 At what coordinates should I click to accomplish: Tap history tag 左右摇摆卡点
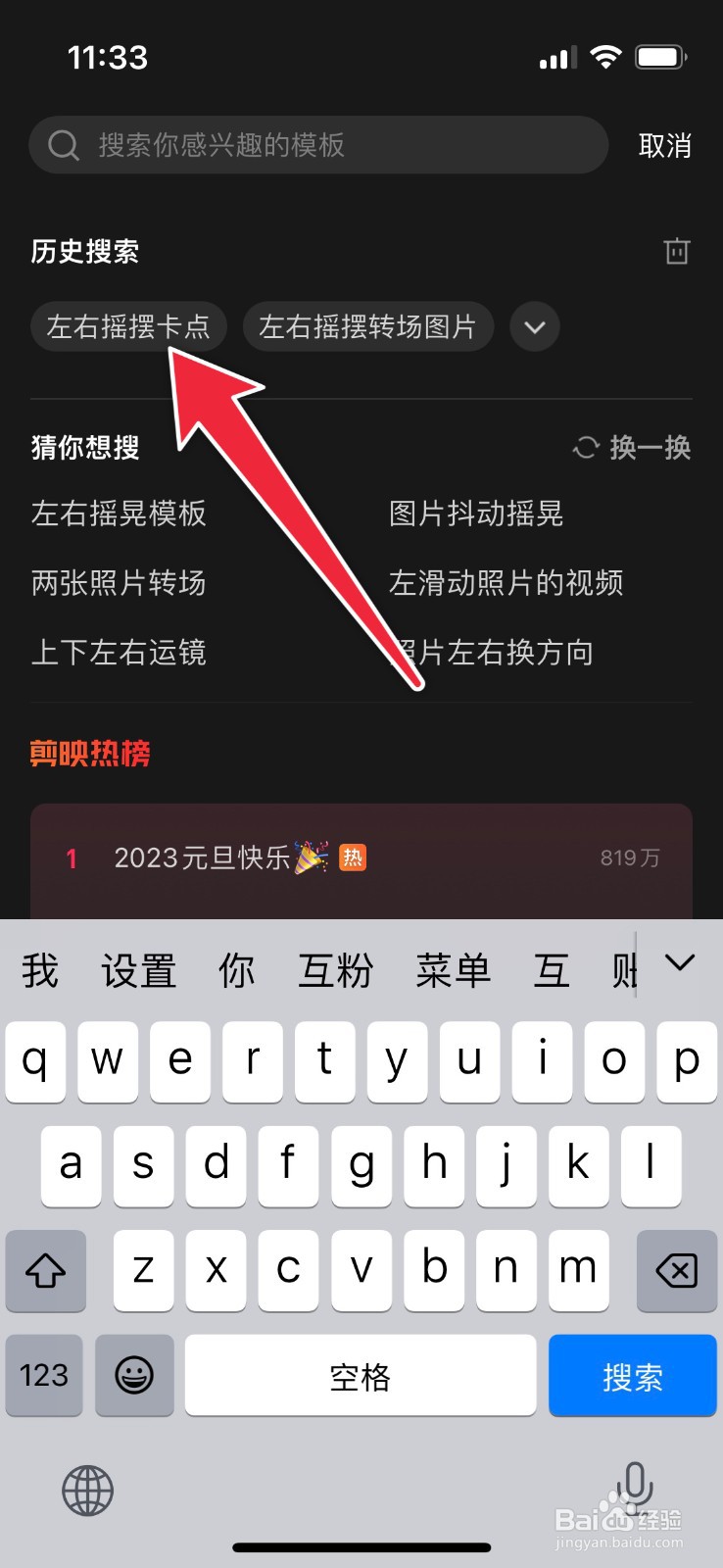coord(128,327)
